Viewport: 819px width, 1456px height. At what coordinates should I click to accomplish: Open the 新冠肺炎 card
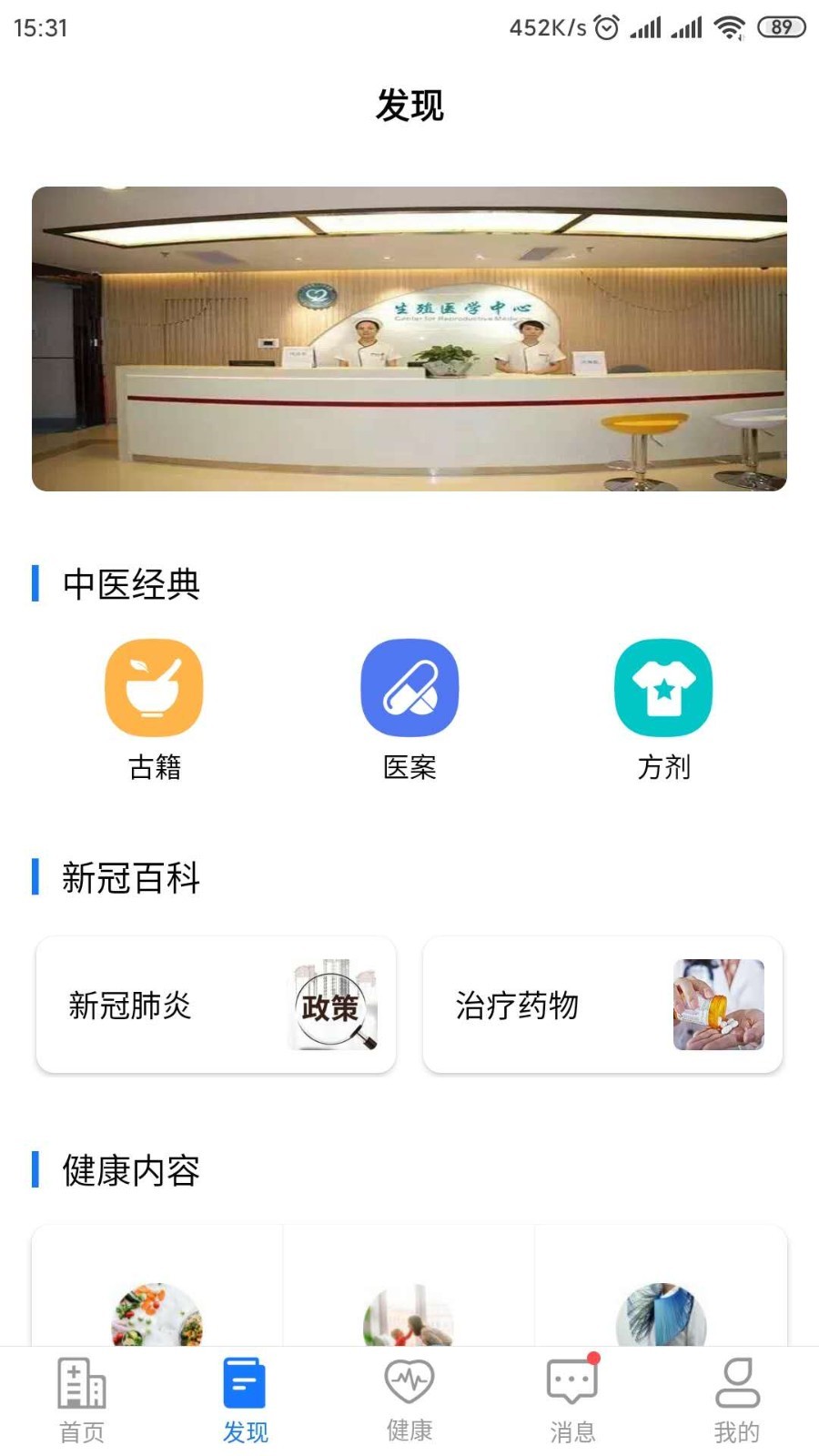(x=216, y=1005)
